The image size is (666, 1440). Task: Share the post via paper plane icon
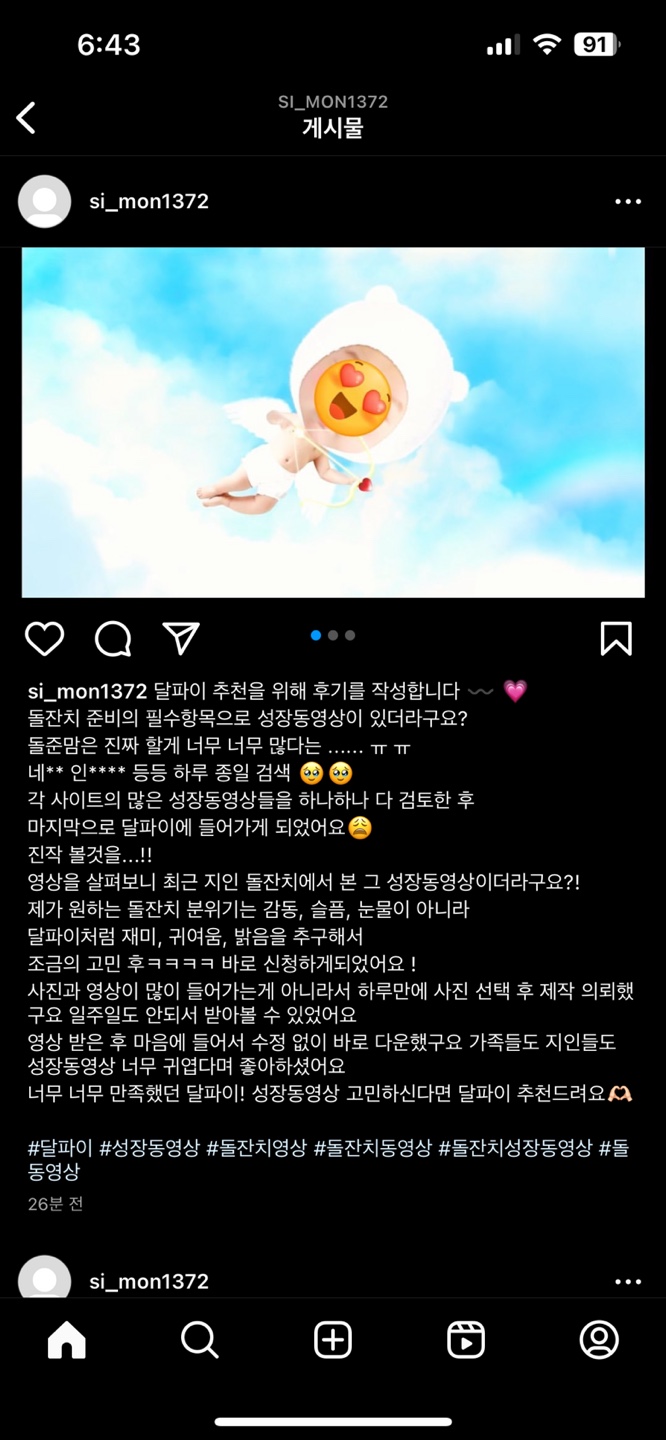[181, 638]
